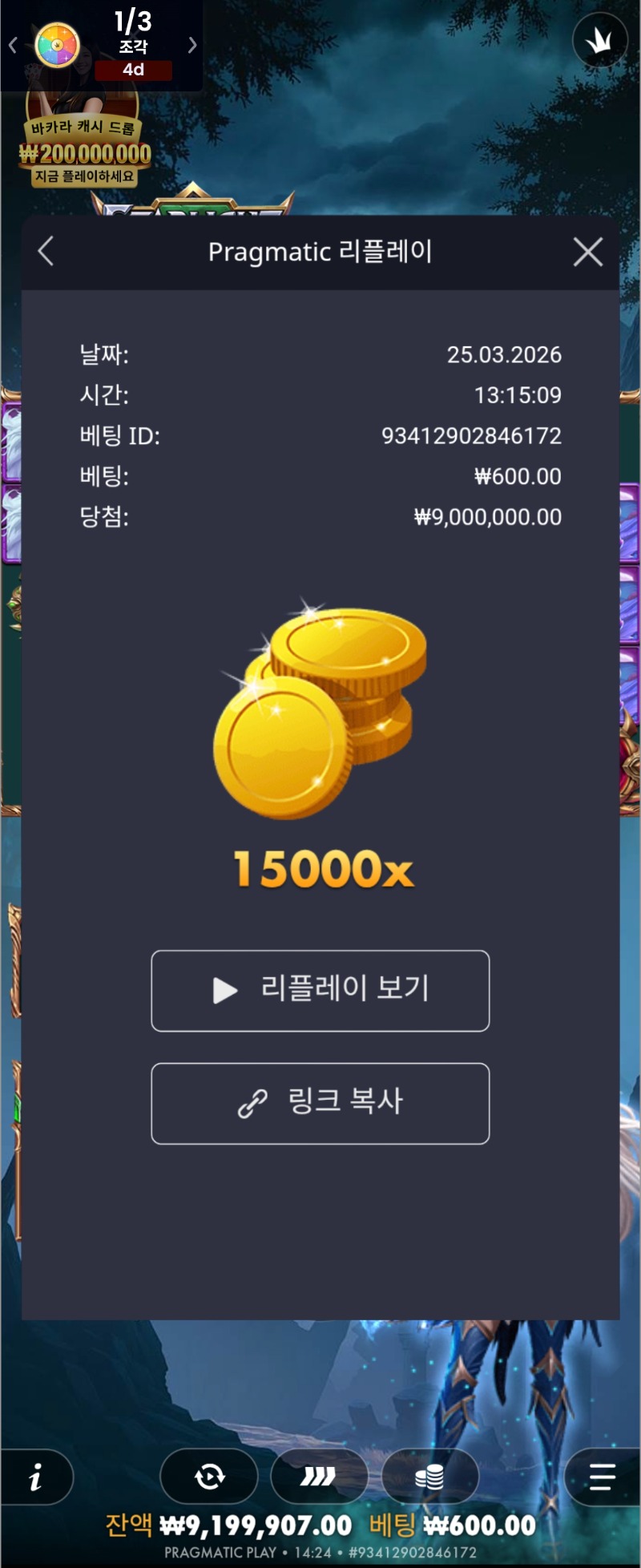Copy the replay link with 링크 복사

(x=320, y=1103)
